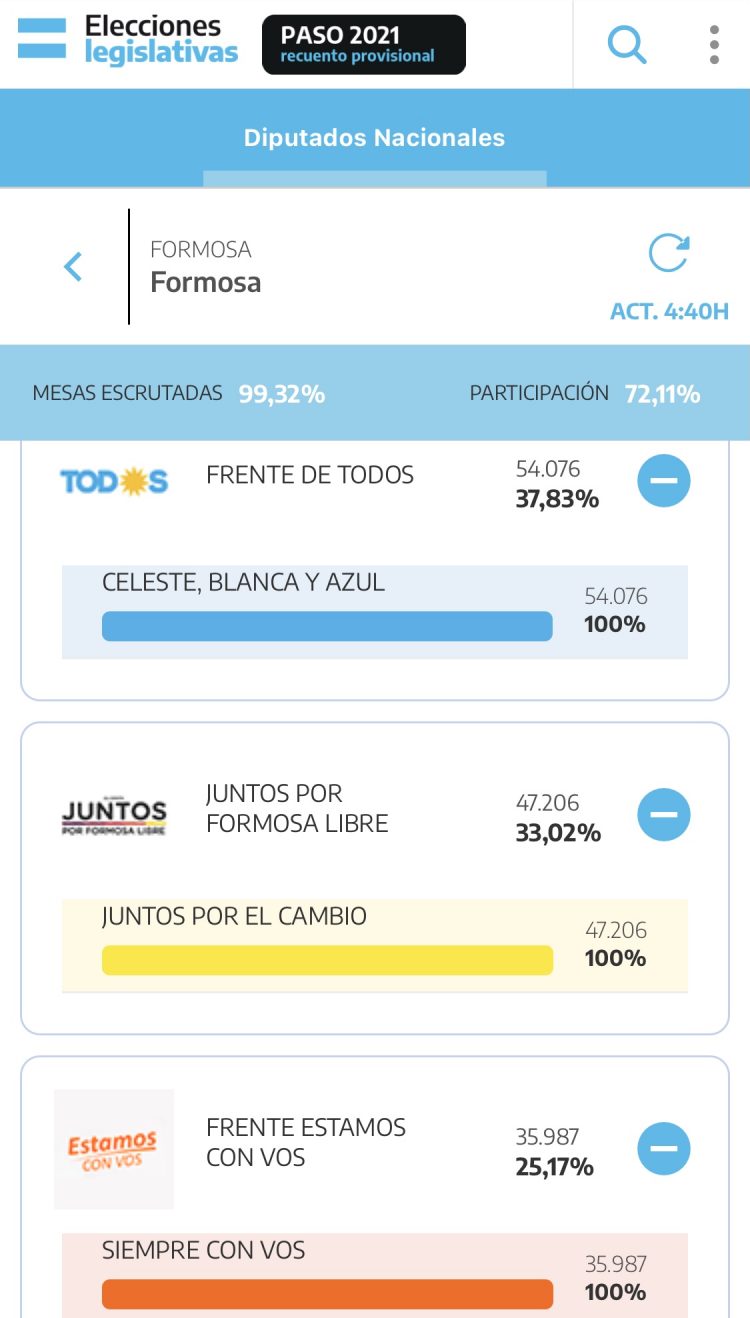Screen dimensions: 750x1318
Task: Collapse the FRENTE DE TODOS results card
Action: tap(663, 480)
